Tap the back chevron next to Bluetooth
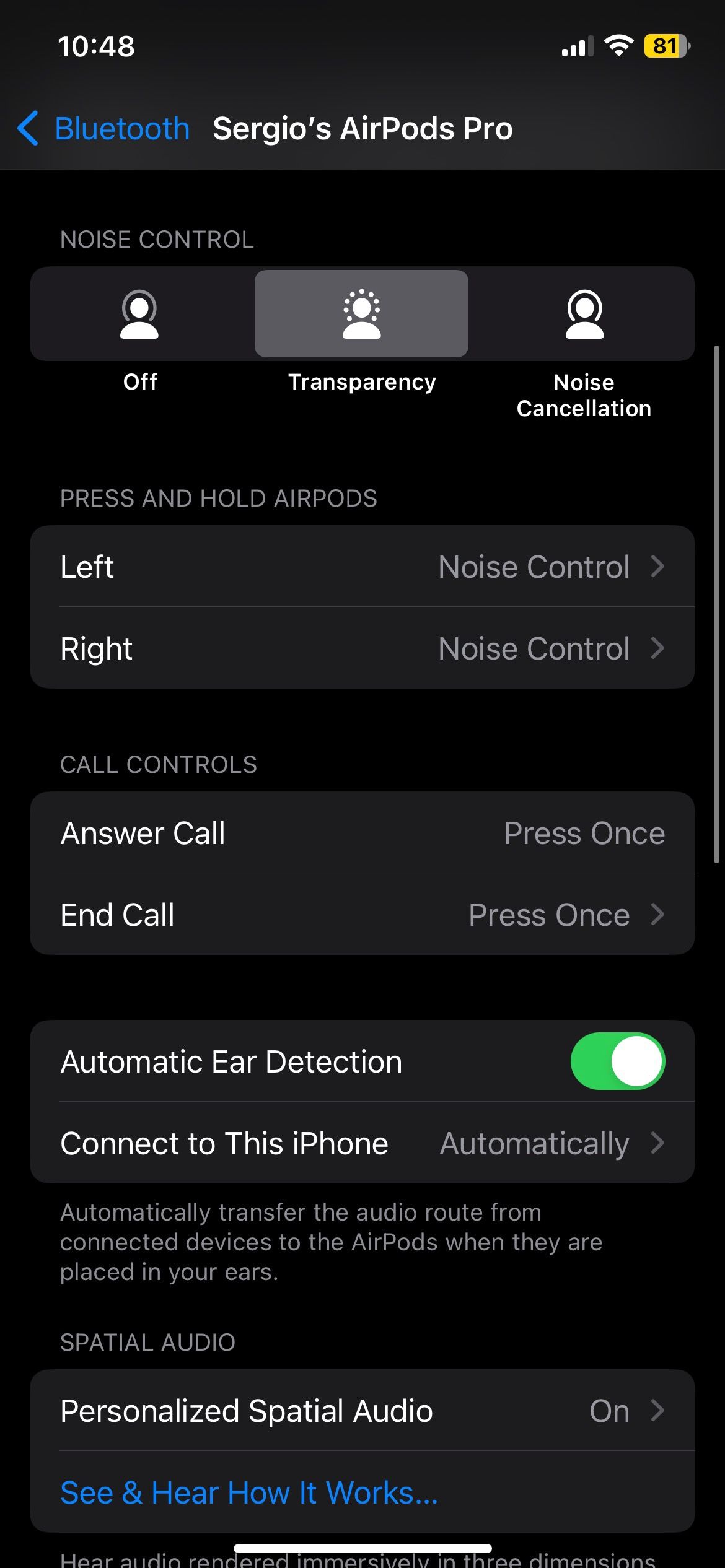The height and width of the screenshot is (1568, 725). click(x=27, y=128)
